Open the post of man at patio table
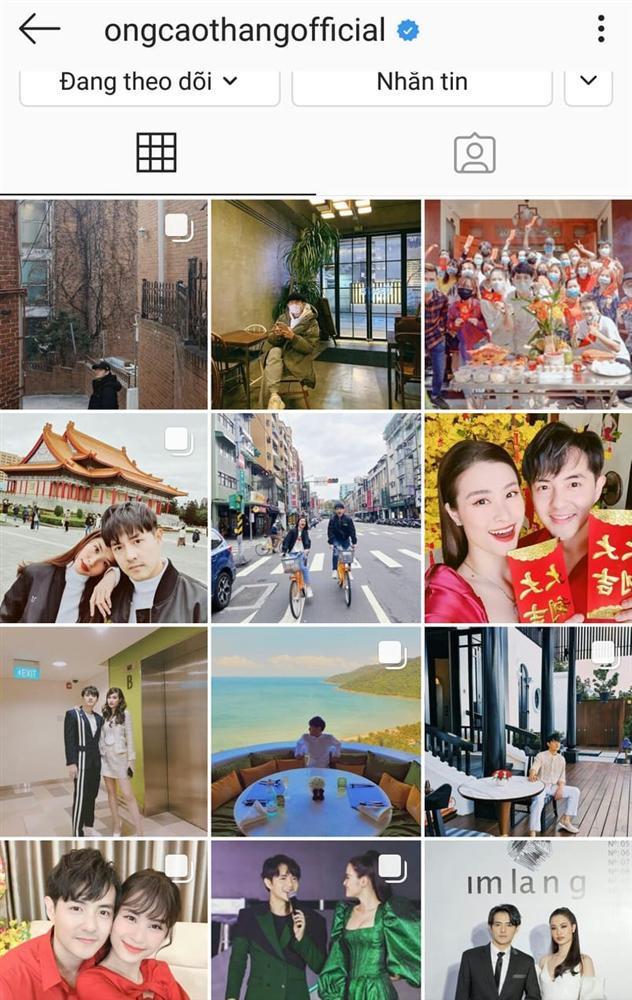The height and width of the screenshot is (1000, 632). click(x=528, y=731)
